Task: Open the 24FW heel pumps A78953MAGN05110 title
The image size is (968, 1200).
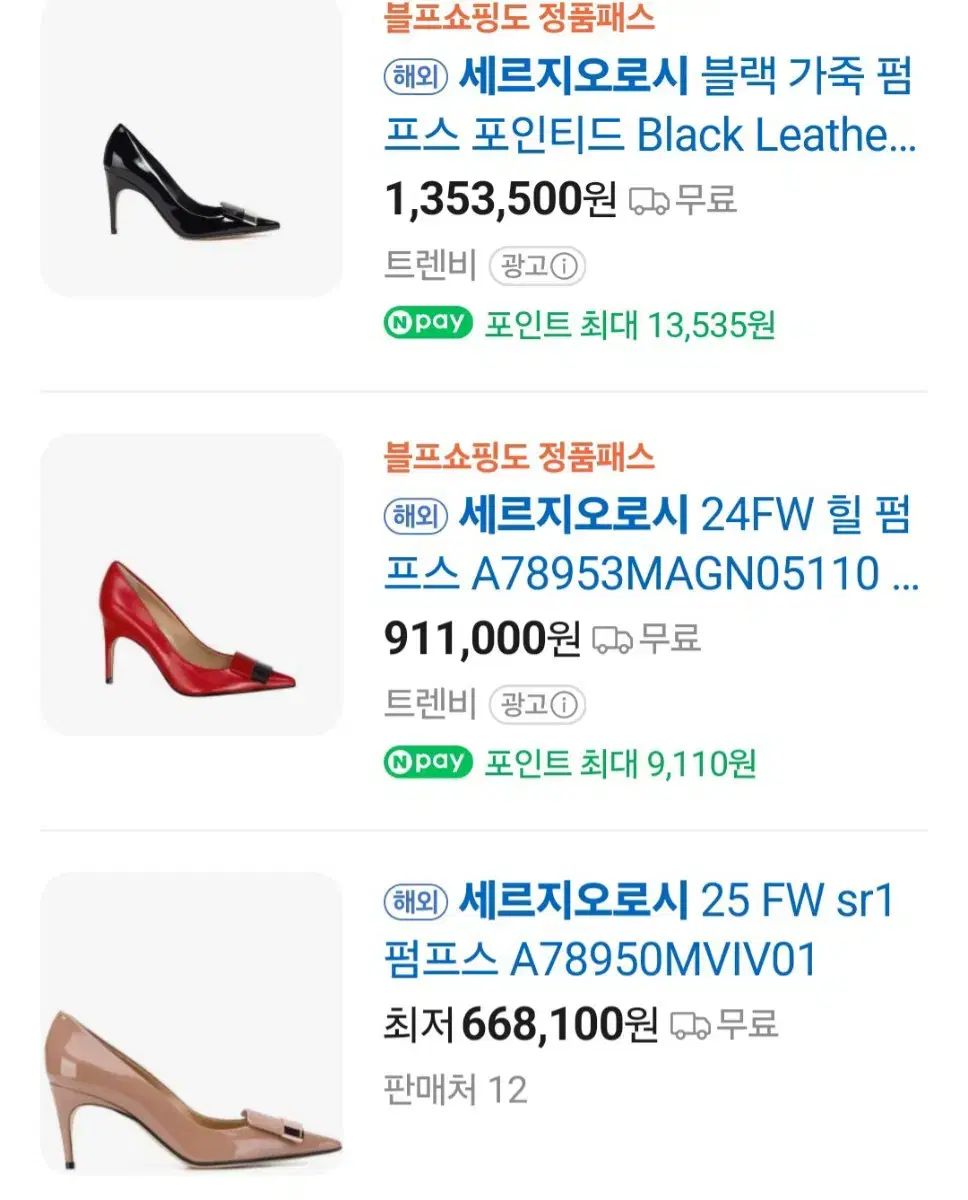Action: 650,545
